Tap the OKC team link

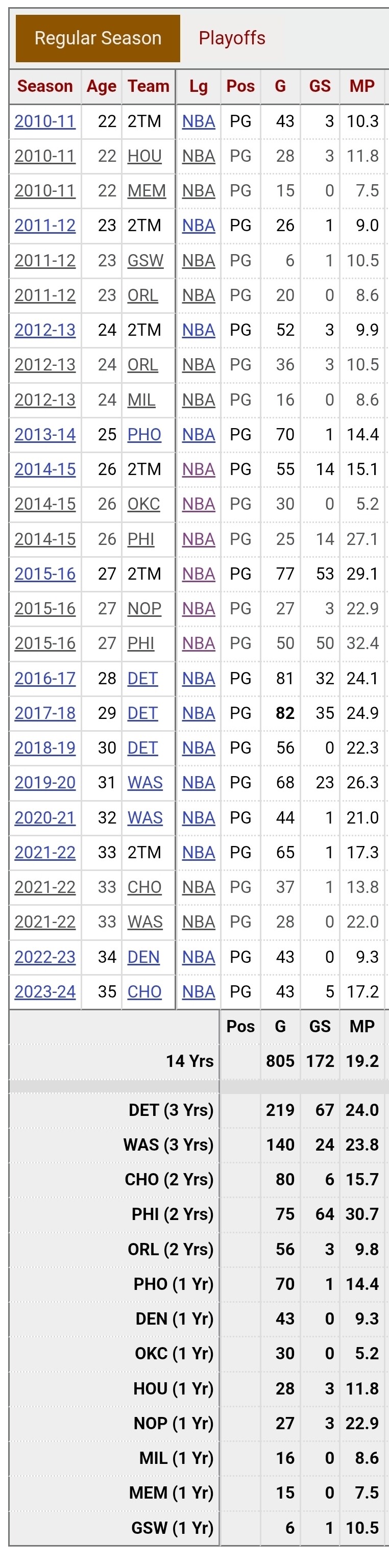[143, 504]
